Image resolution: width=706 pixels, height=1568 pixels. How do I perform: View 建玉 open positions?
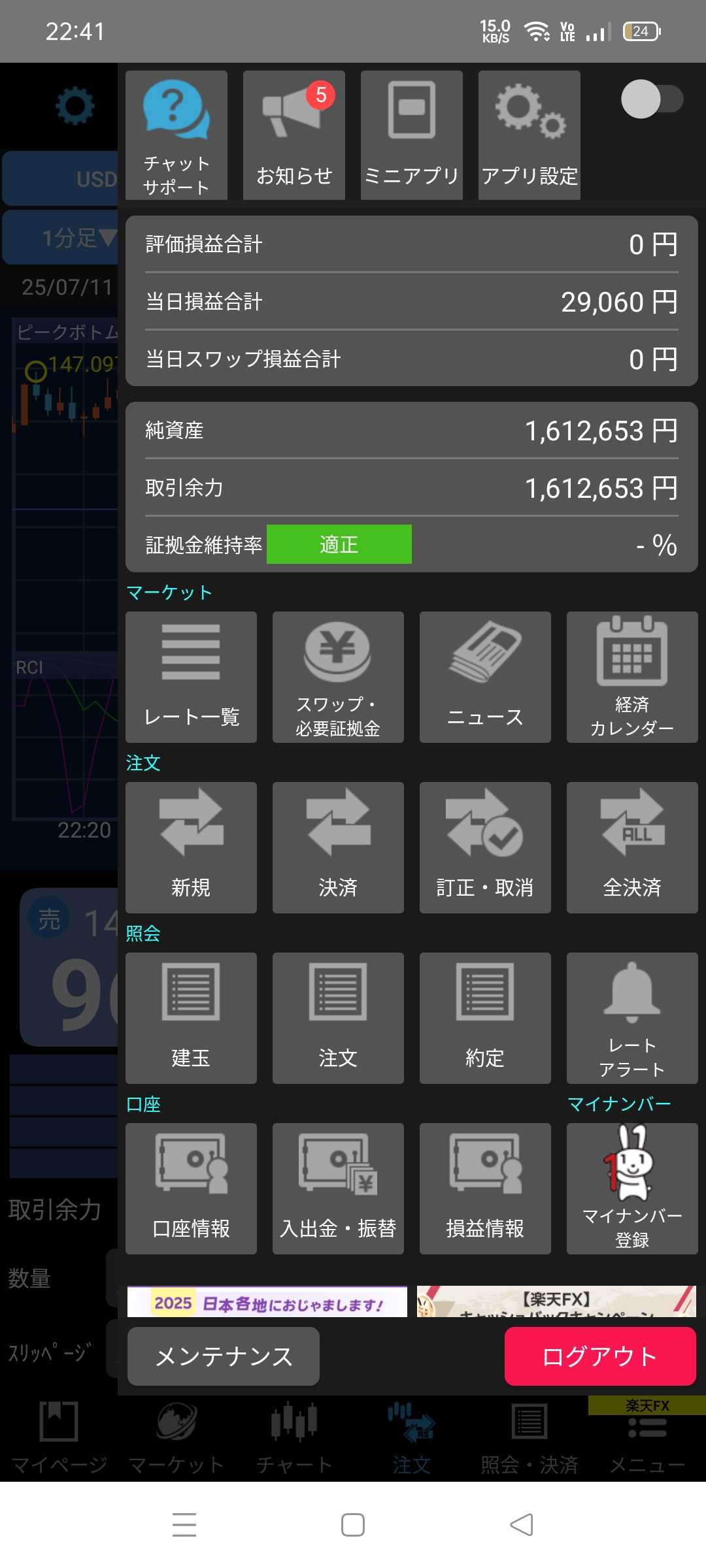191,1018
